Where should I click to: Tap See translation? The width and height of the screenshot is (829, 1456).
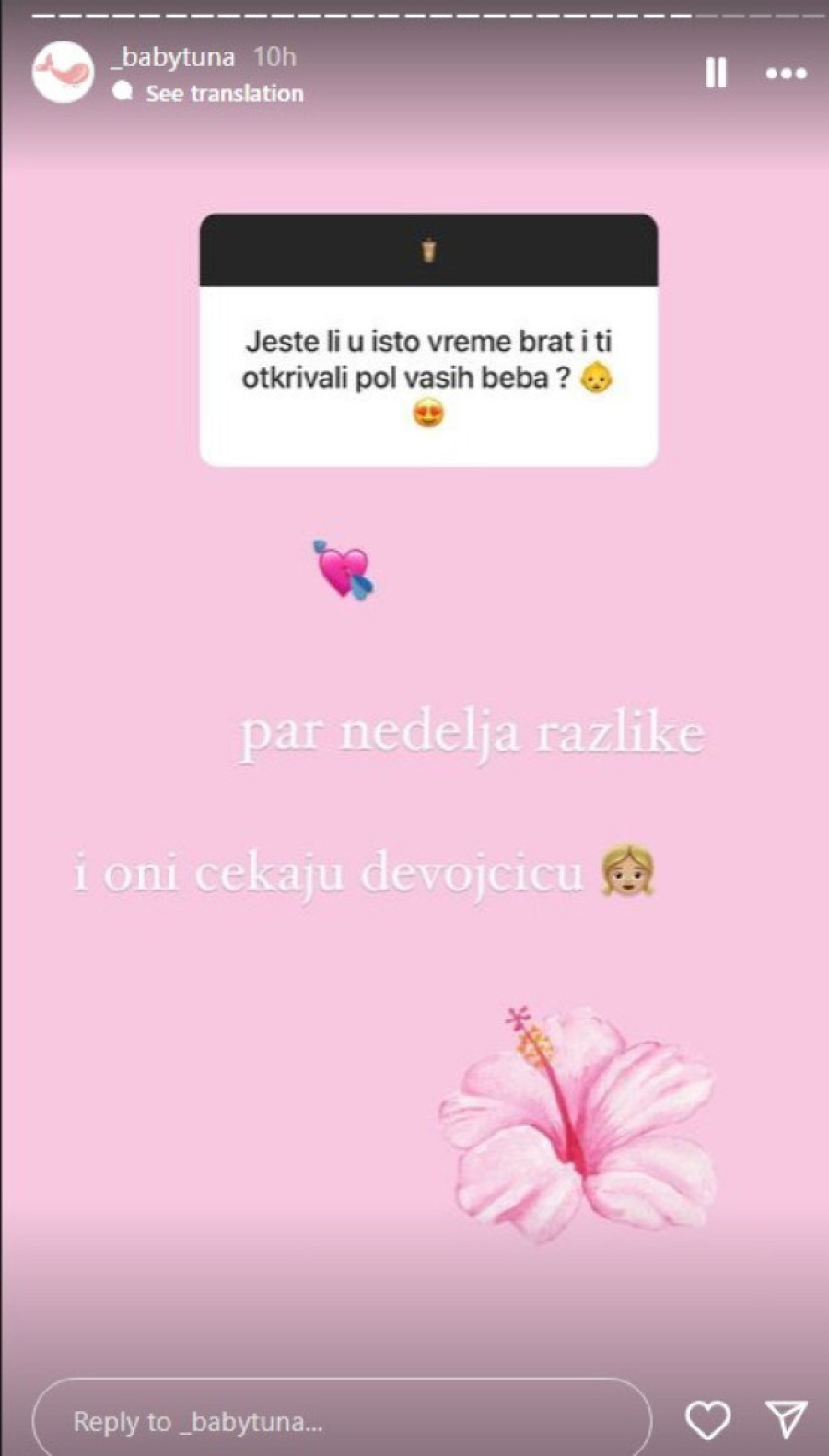coord(224,93)
